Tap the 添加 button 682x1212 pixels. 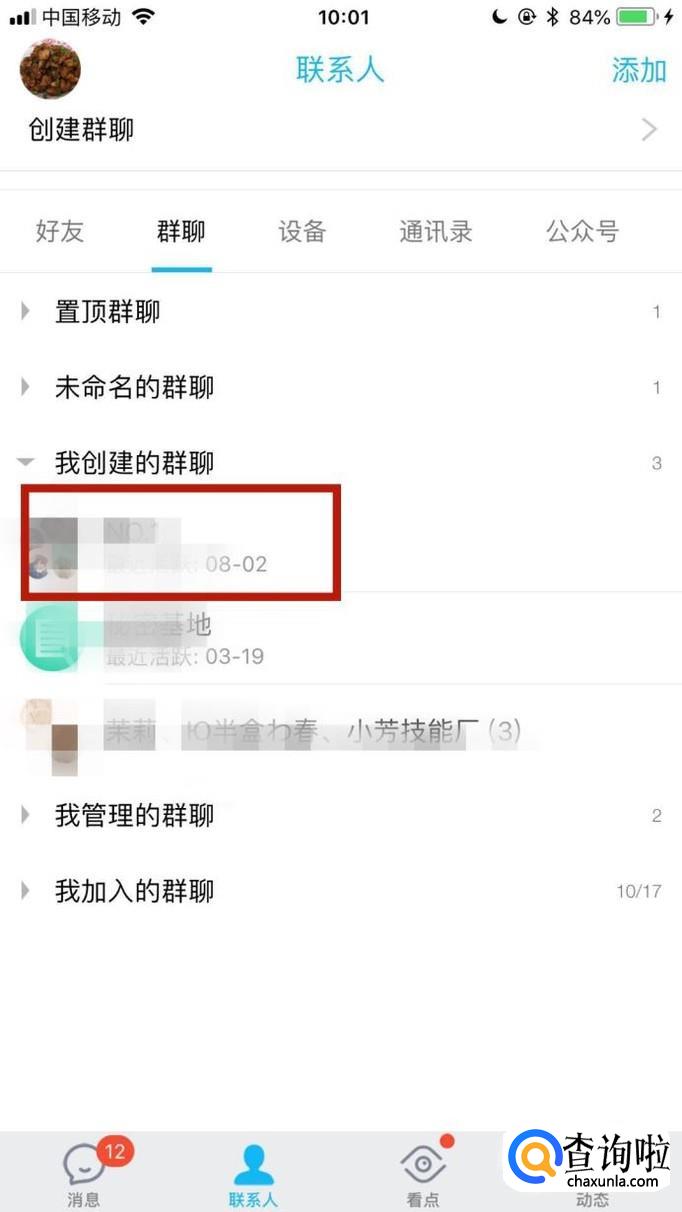tap(639, 70)
